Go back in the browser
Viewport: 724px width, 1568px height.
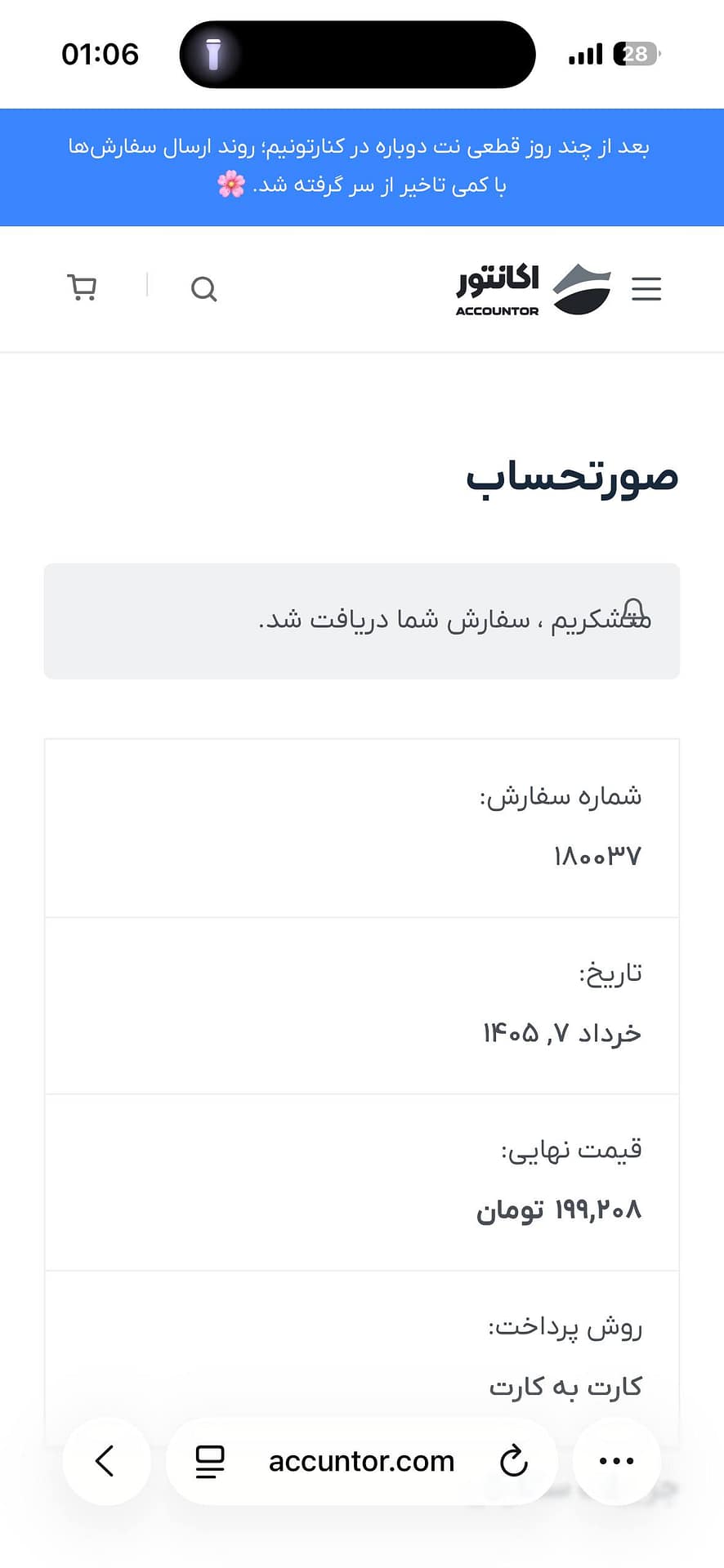click(106, 1461)
